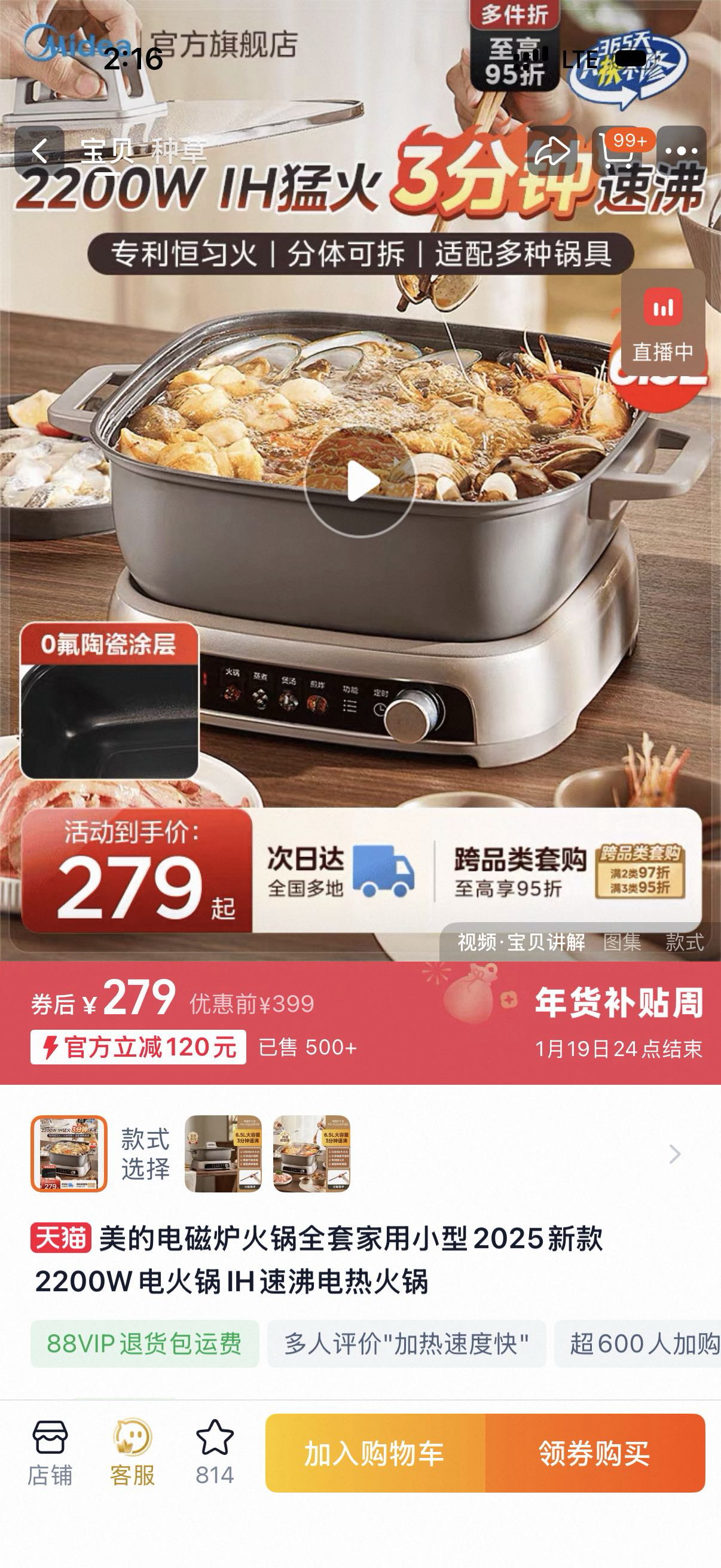Image resolution: width=721 pixels, height=1568 pixels.
Task: Select the first style thumbnail under 款式选择
Action: [67, 1154]
